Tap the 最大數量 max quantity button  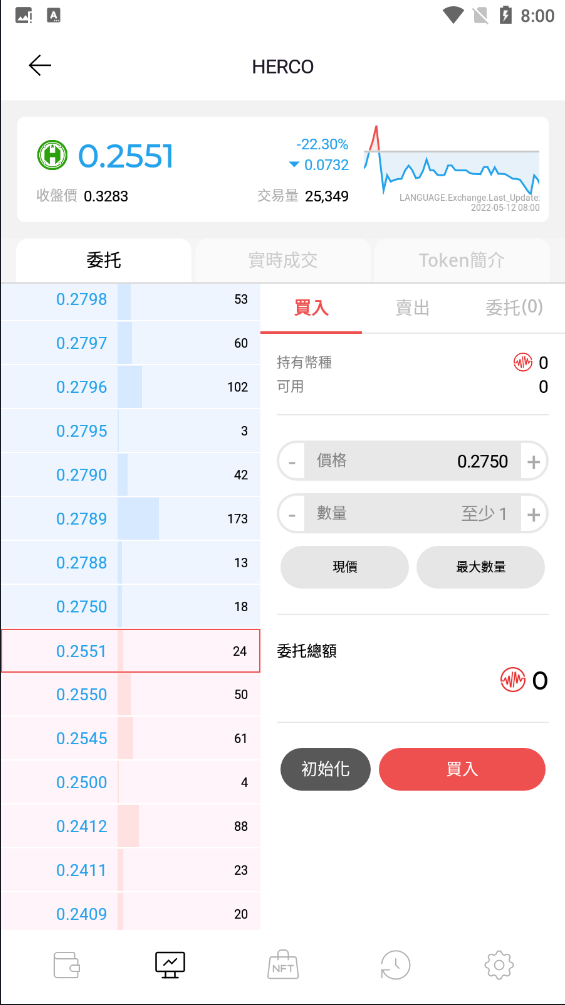(x=480, y=567)
